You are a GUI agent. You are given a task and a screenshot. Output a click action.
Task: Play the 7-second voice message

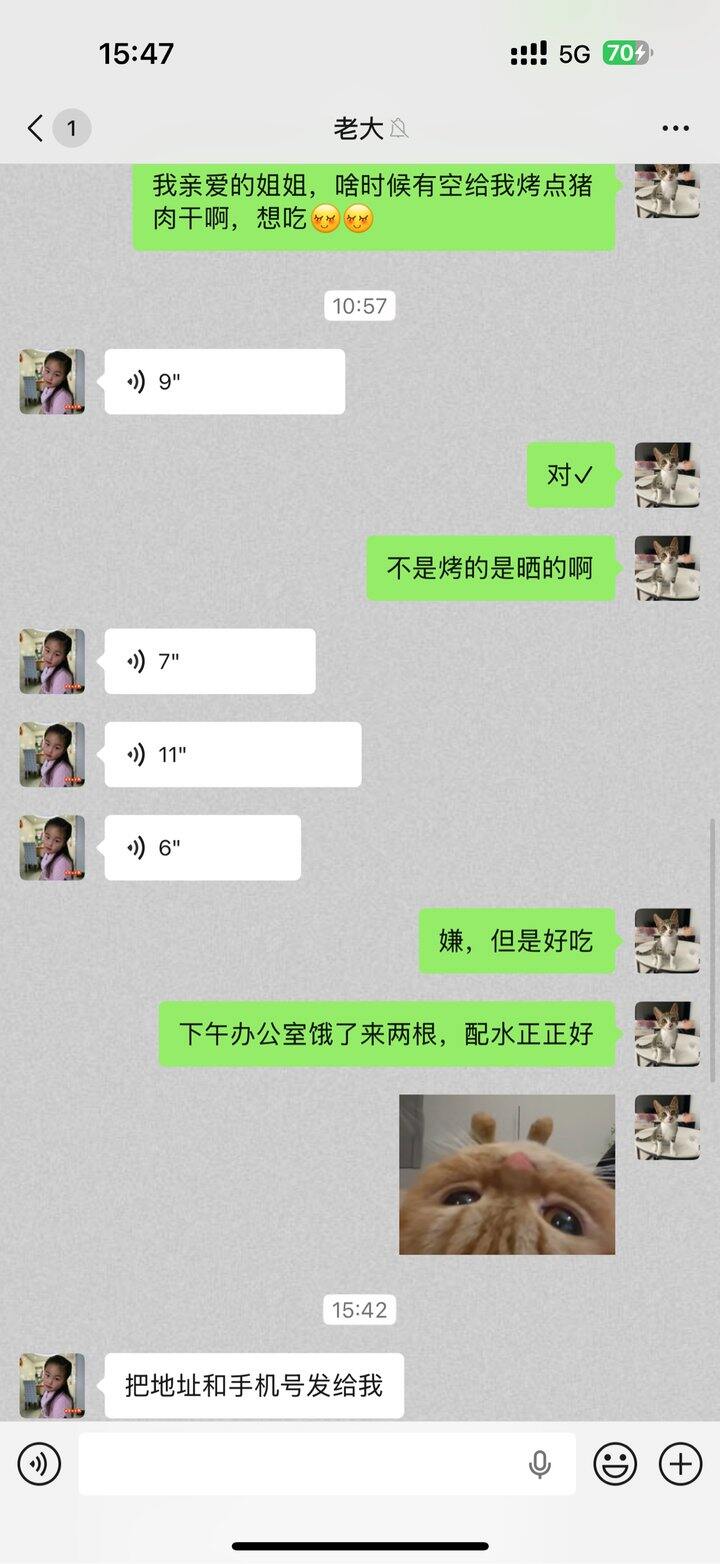[x=210, y=661]
